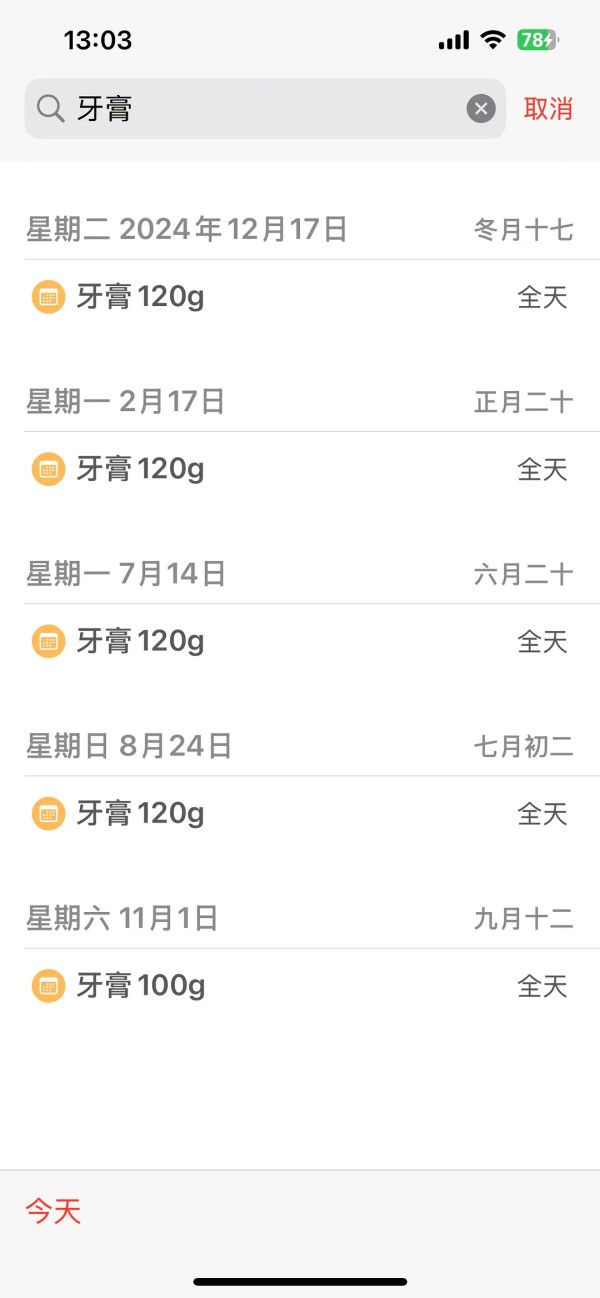
Task: Clear the search text
Action: pyautogui.click(x=481, y=109)
